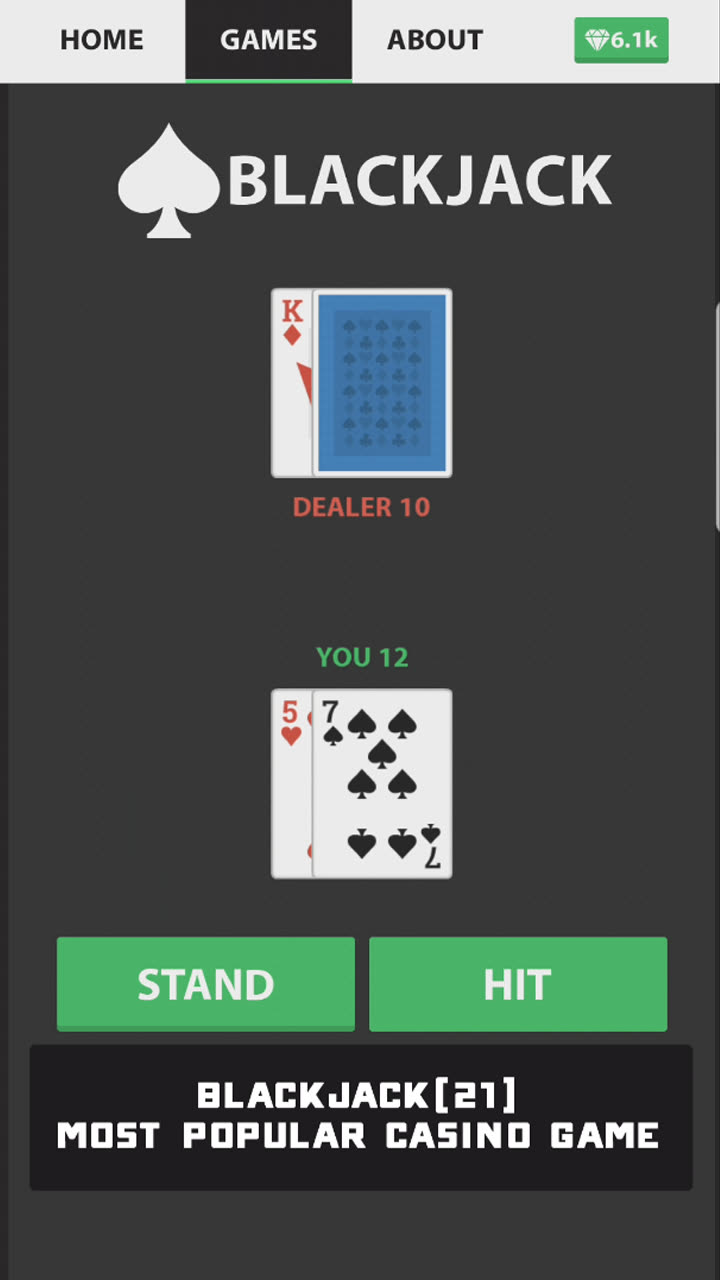The width and height of the screenshot is (720, 1280).
Task: Go to the Home tab
Action: pyautogui.click(x=101, y=40)
